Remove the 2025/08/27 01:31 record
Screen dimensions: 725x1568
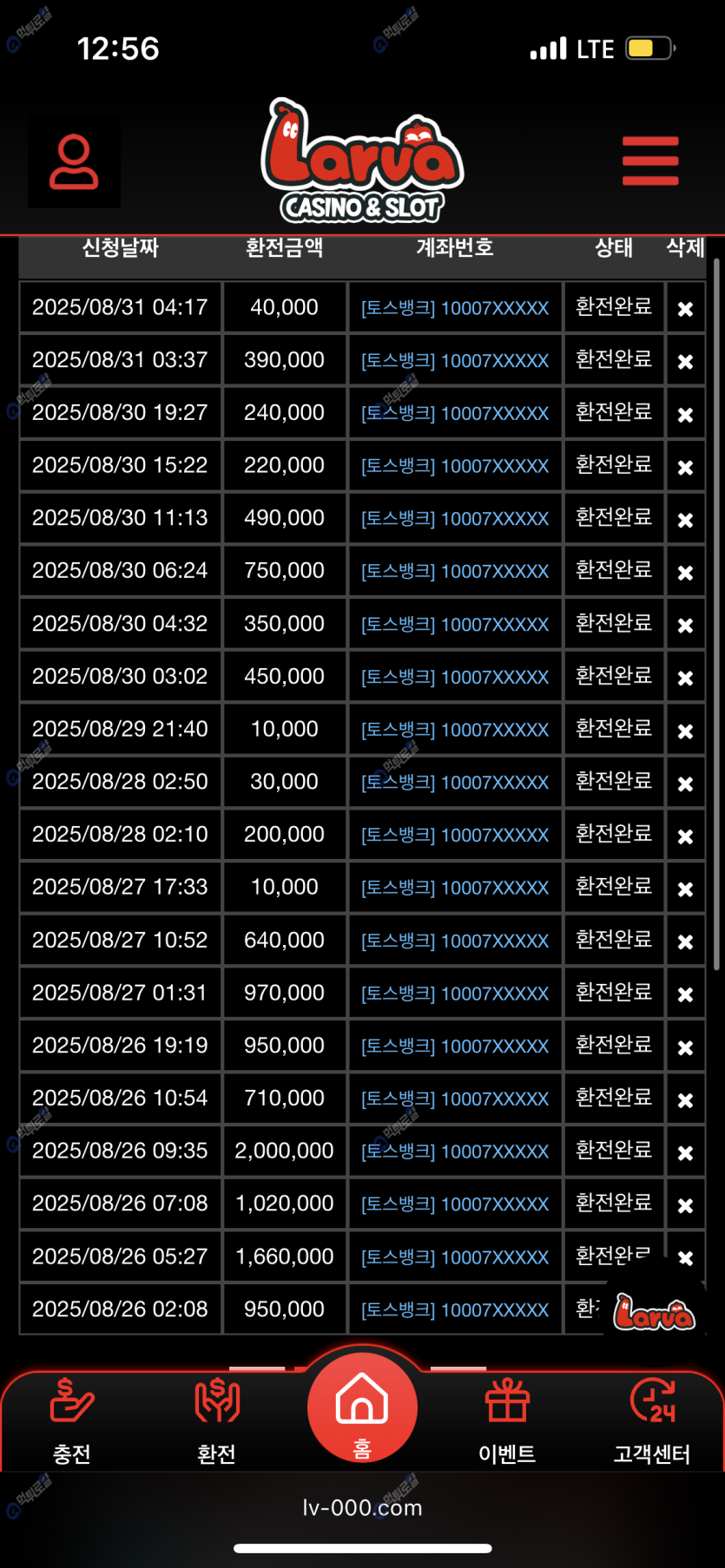click(685, 994)
